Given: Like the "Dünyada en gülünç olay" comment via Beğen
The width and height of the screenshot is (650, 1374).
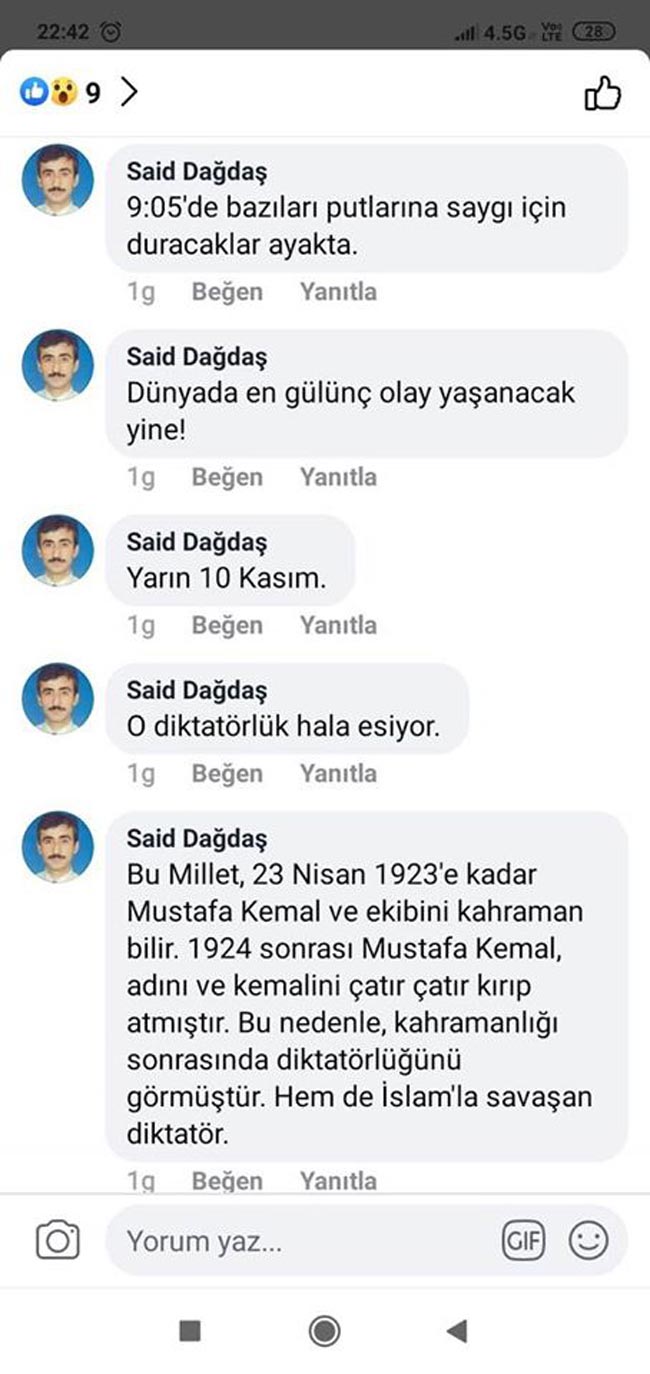Looking at the screenshot, I should tap(227, 477).
